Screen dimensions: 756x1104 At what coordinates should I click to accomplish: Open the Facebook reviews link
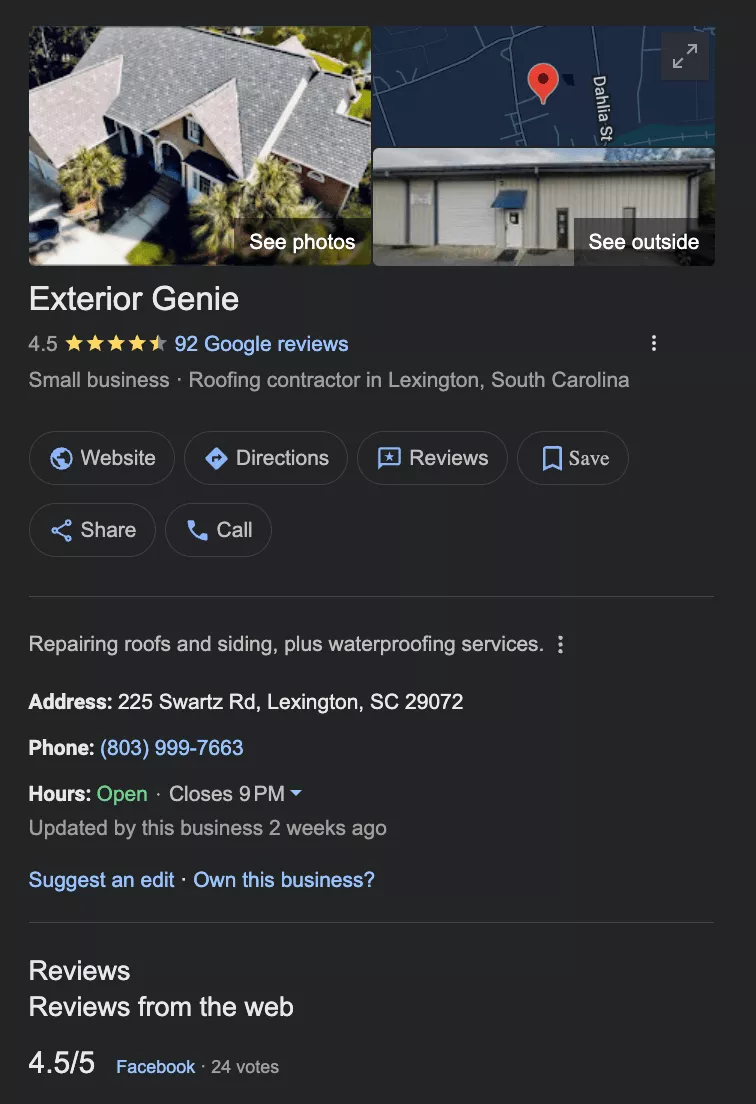(x=155, y=1066)
